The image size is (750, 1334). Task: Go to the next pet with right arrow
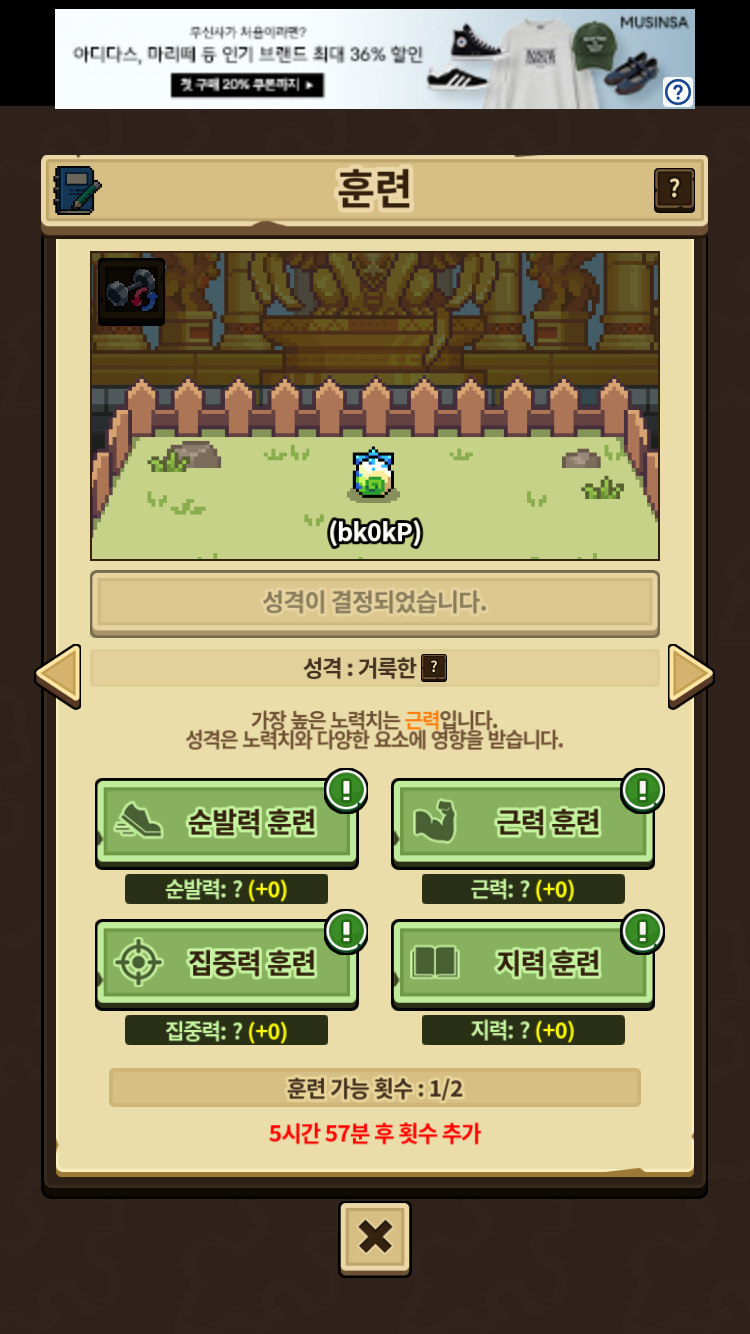(691, 676)
